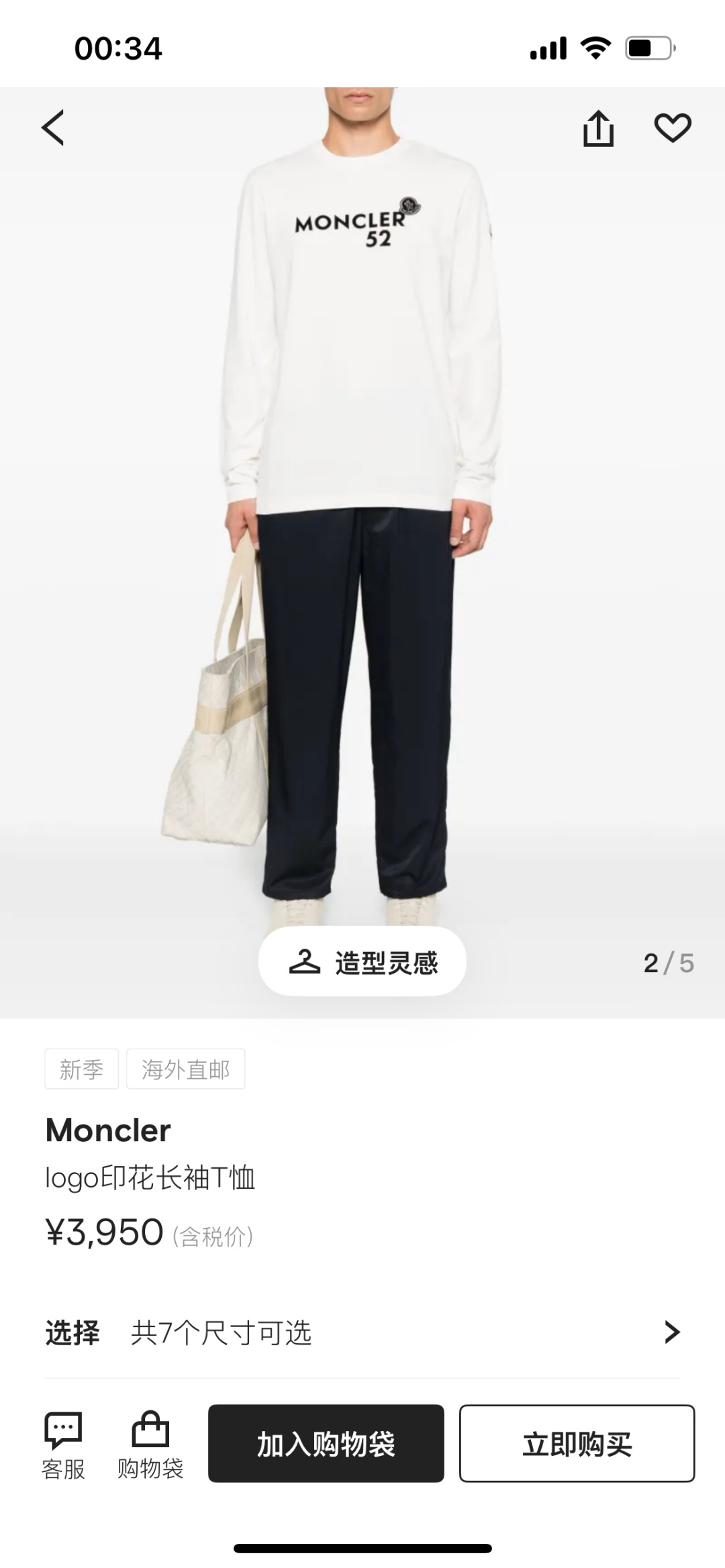Open 造型灵感 styling inspiration
This screenshot has height=1568, width=725.
(x=362, y=962)
